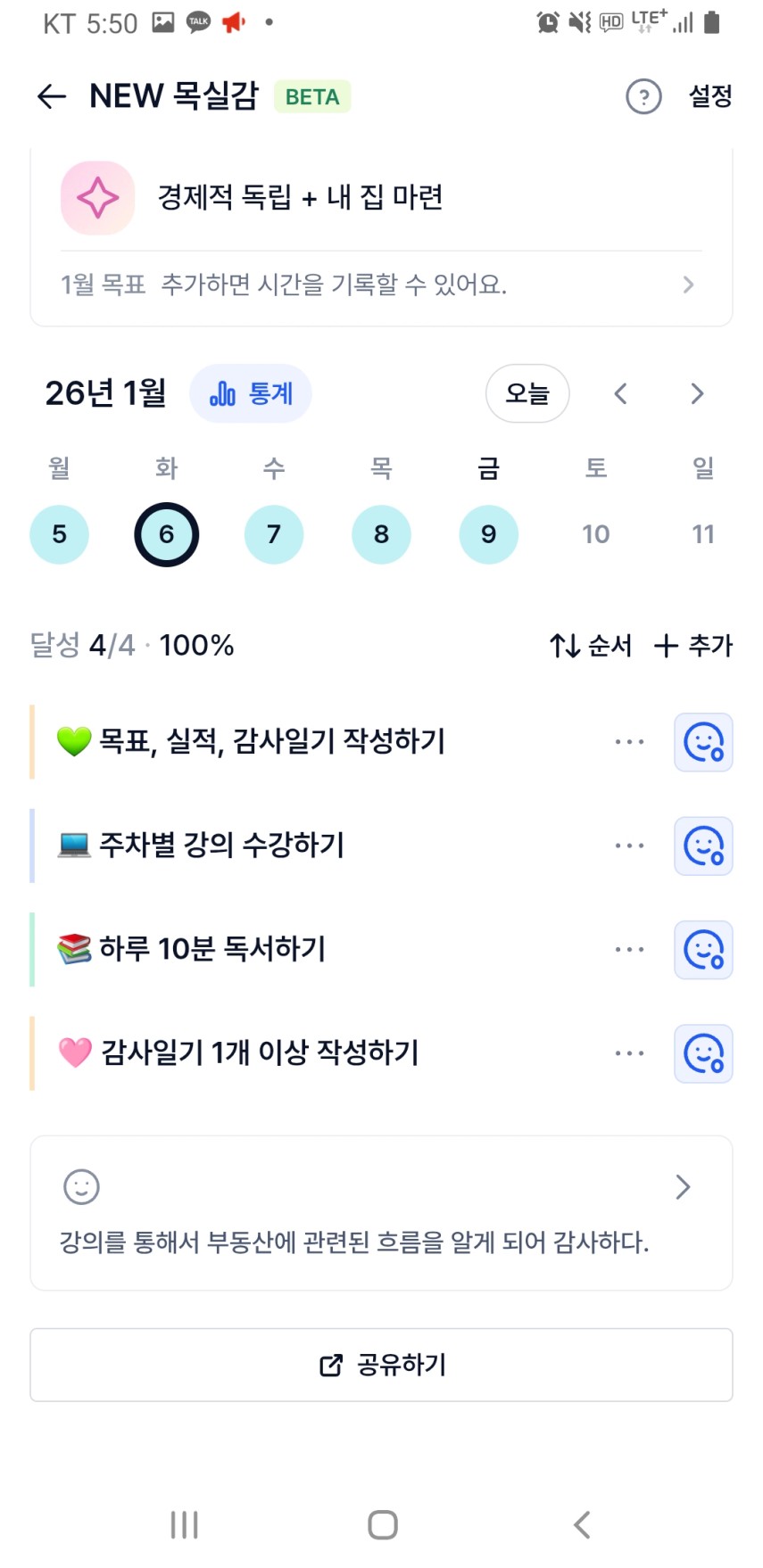Open more options for 감사일기 1개 이상 작성하기

(629, 1053)
